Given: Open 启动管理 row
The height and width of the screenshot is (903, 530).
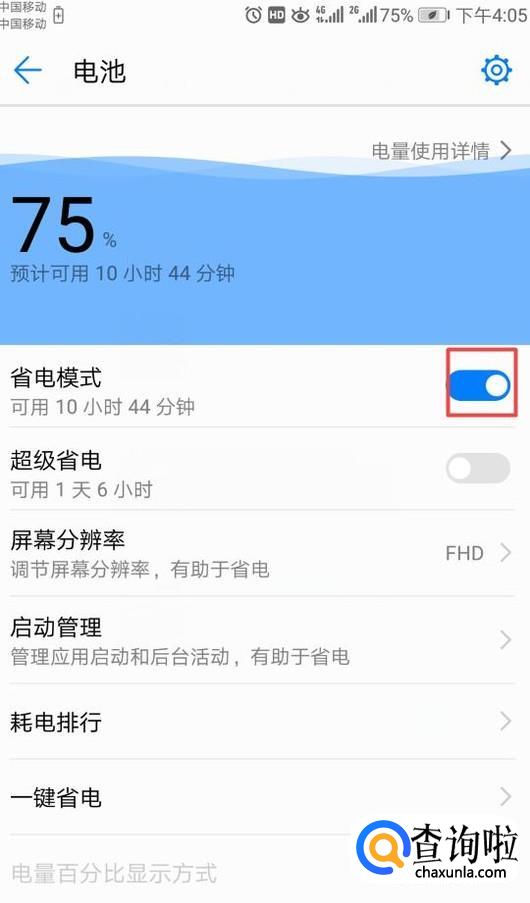Looking at the screenshot, I should [265, 640].
